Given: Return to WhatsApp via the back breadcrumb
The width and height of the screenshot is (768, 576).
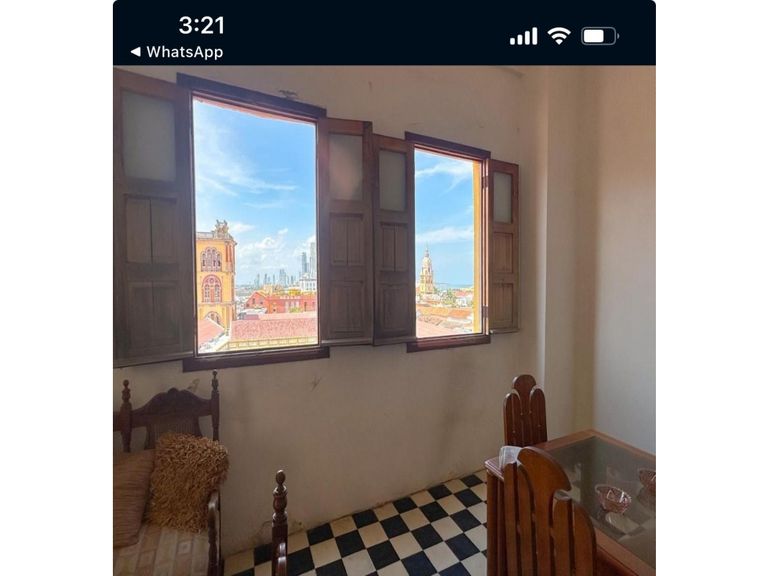Looking at the screenshot, I should pos(177,51).
